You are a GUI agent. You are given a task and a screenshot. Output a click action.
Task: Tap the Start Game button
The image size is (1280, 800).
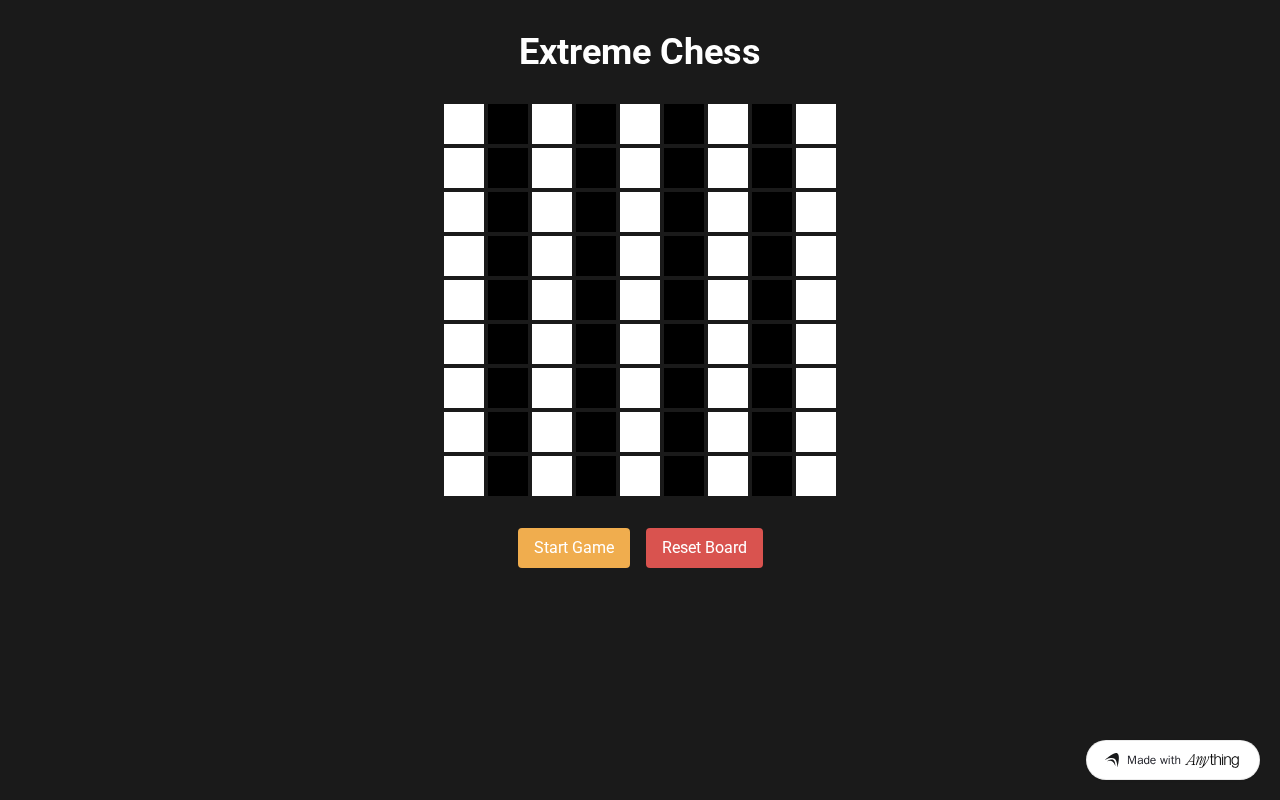[x=574, y=548]
